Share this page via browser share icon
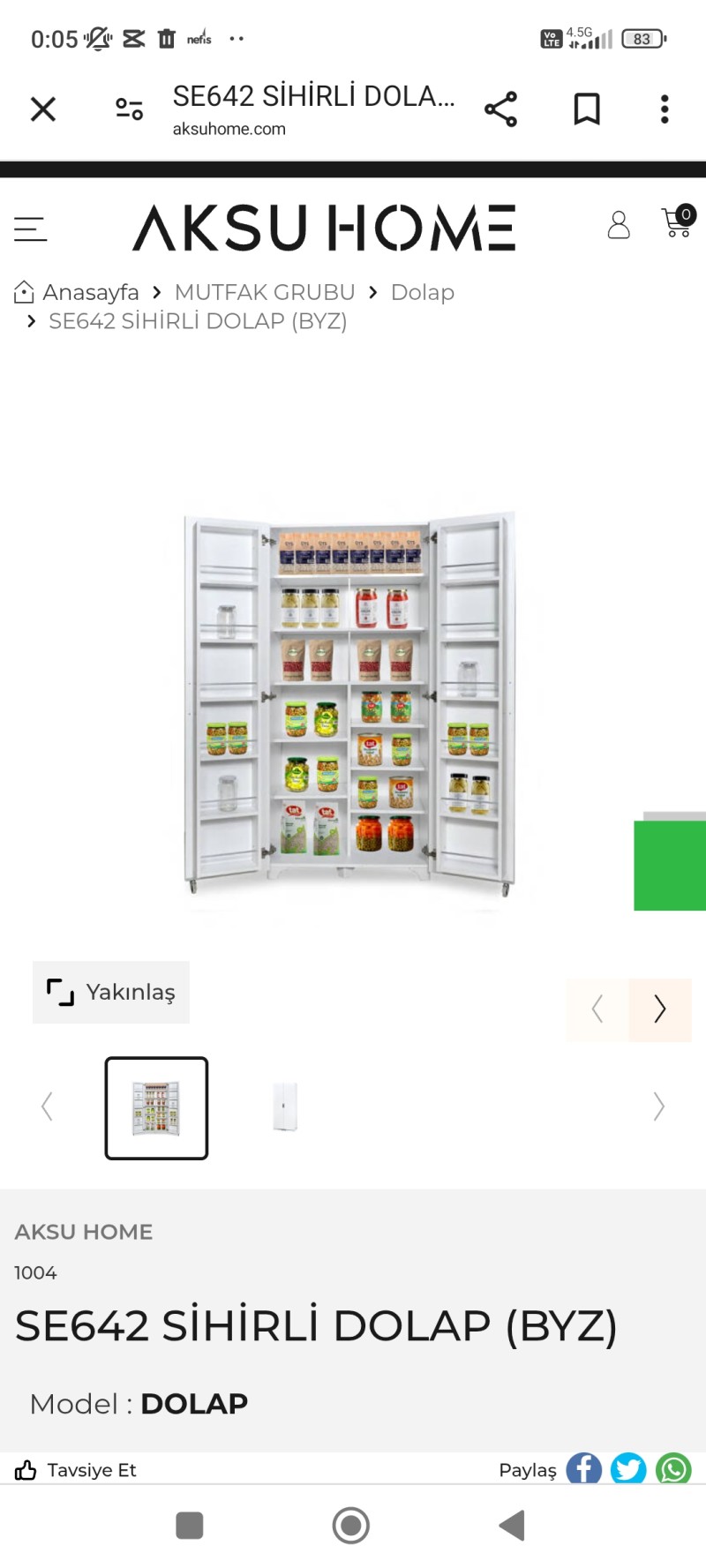706x1568 pixels. click(500, 109)
